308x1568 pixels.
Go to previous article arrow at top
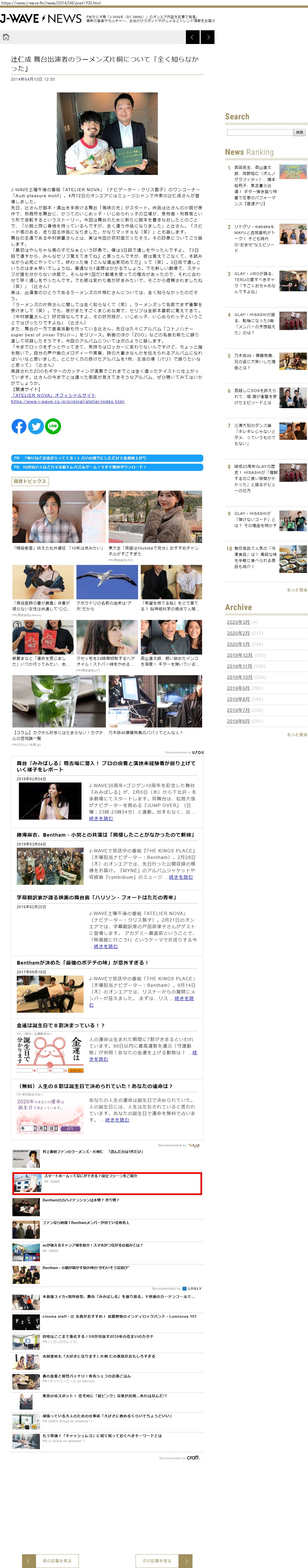tap(192, 37)
